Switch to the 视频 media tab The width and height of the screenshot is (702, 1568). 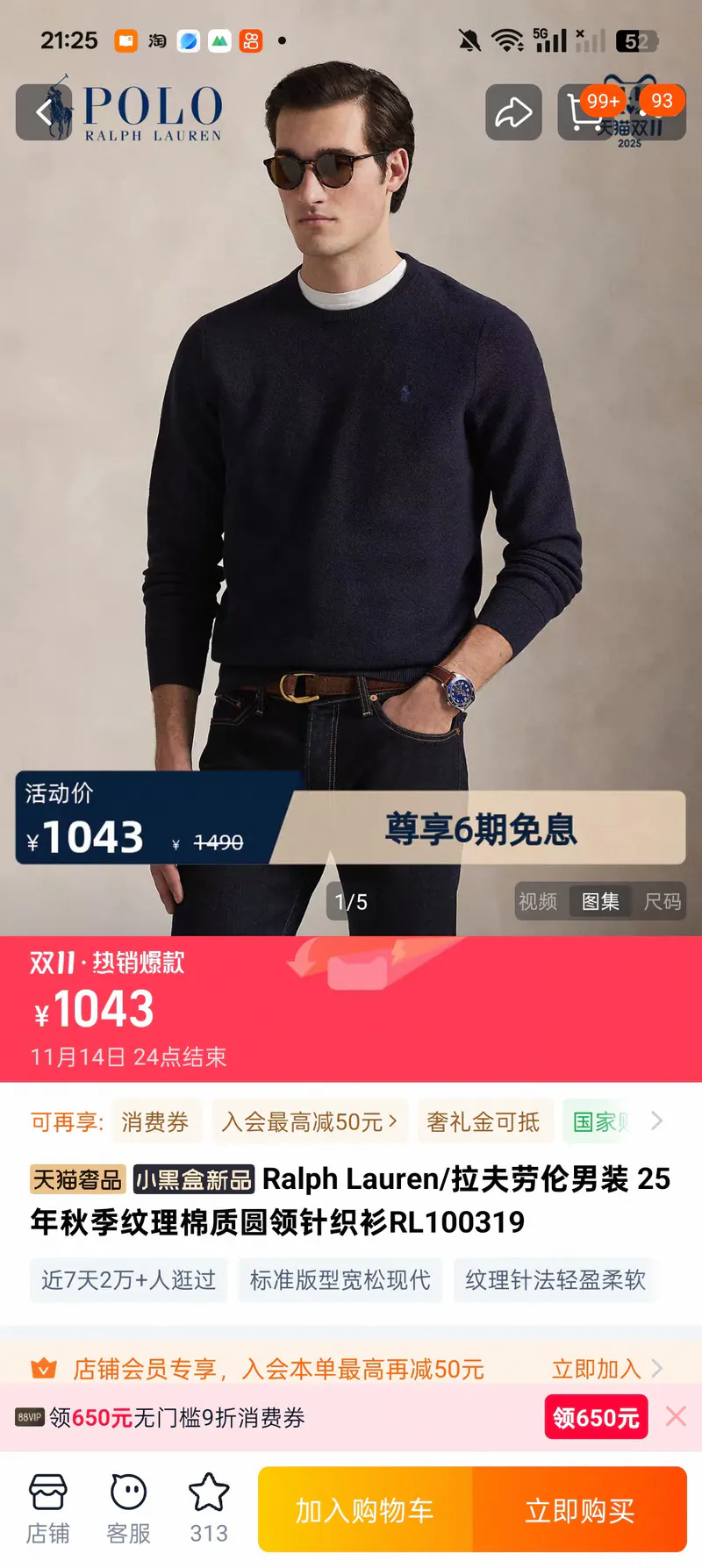click(x=538, y=902)
